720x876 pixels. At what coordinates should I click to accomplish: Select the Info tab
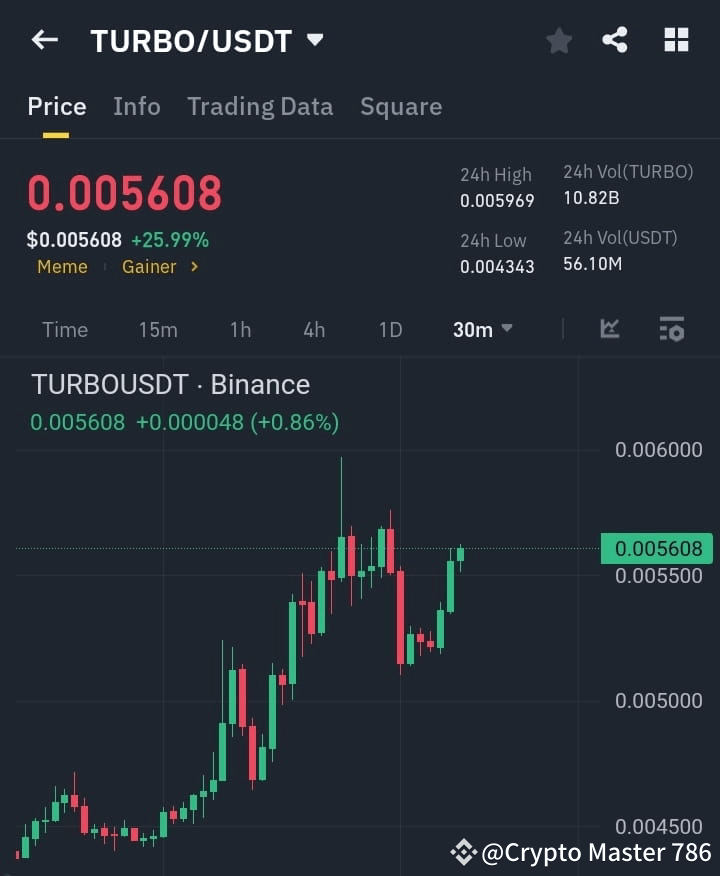coord(136,106)
